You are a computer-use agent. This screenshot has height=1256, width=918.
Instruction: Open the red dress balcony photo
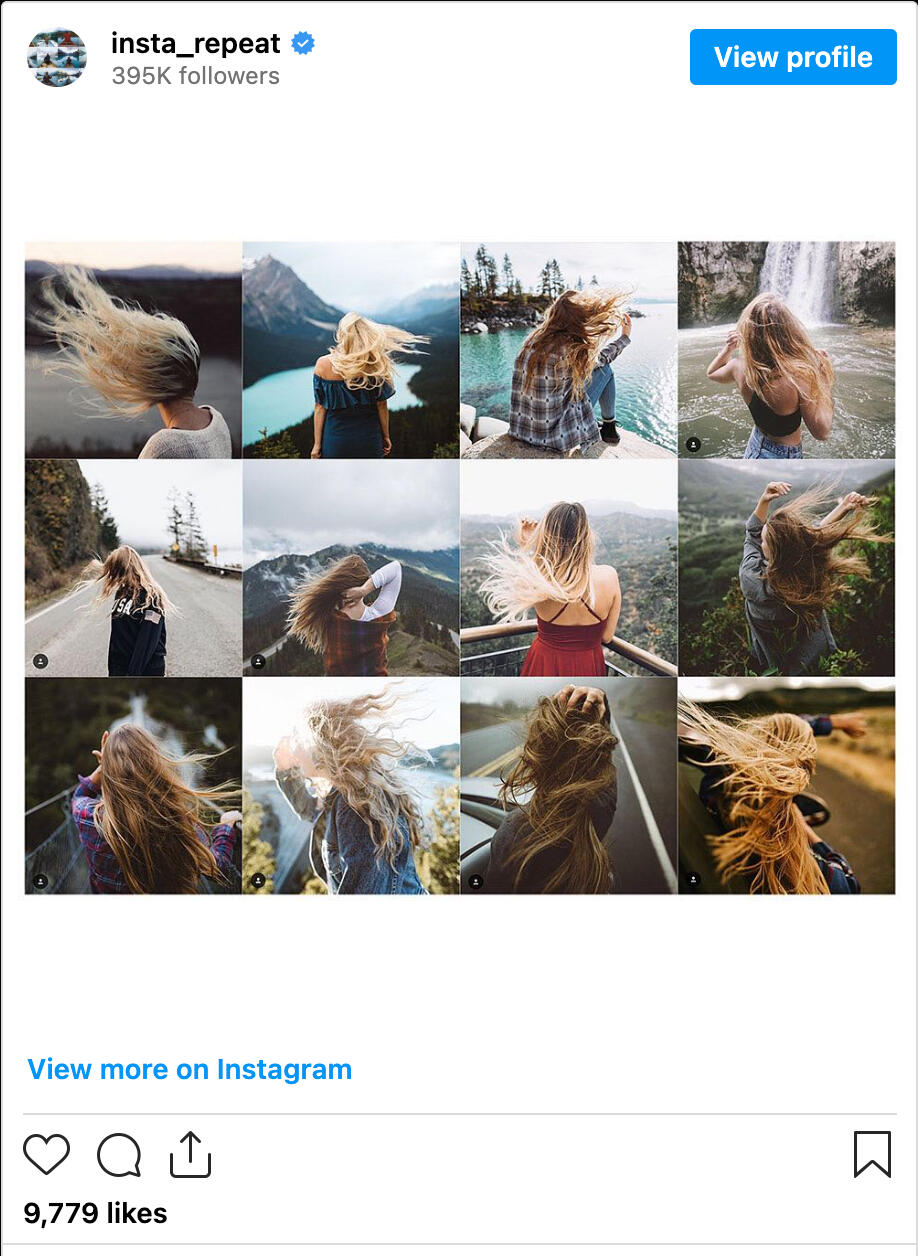click(568, 566)
